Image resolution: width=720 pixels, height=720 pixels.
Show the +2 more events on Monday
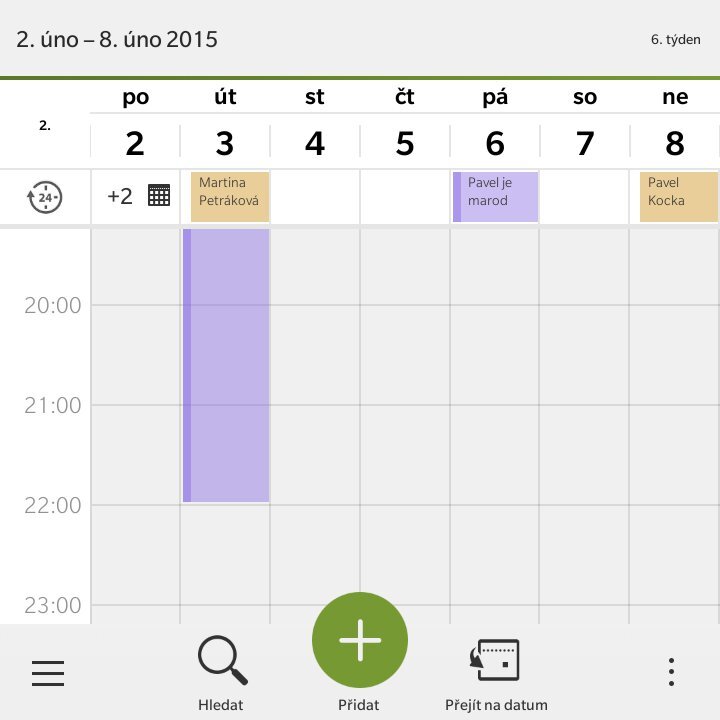[x=136, y=196]
